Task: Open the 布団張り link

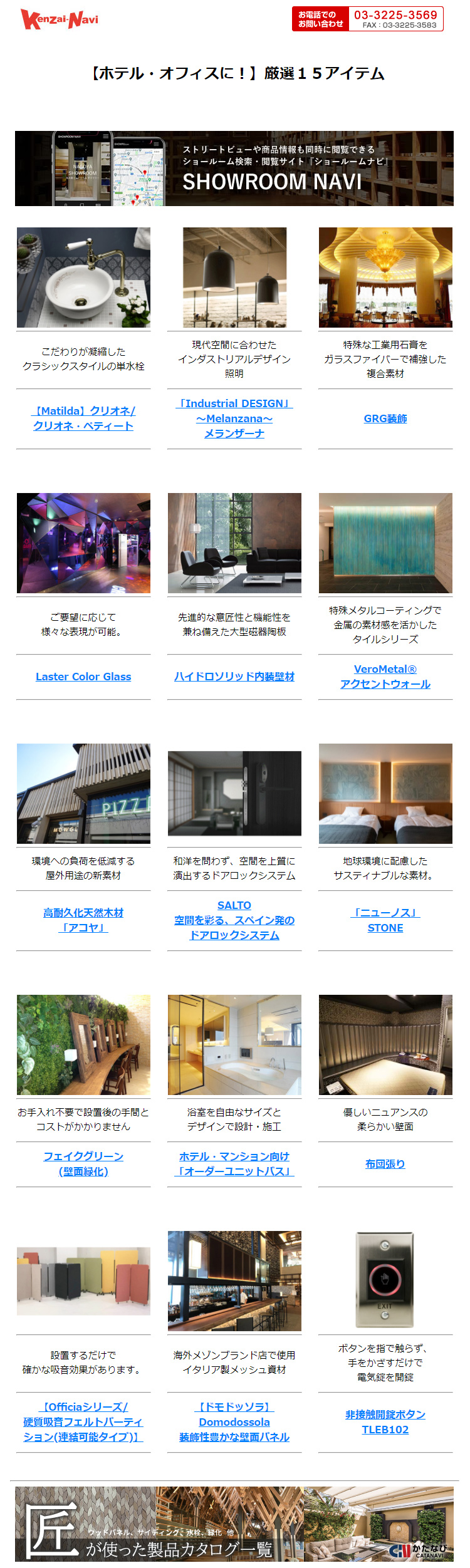Action: [385, 1164]
